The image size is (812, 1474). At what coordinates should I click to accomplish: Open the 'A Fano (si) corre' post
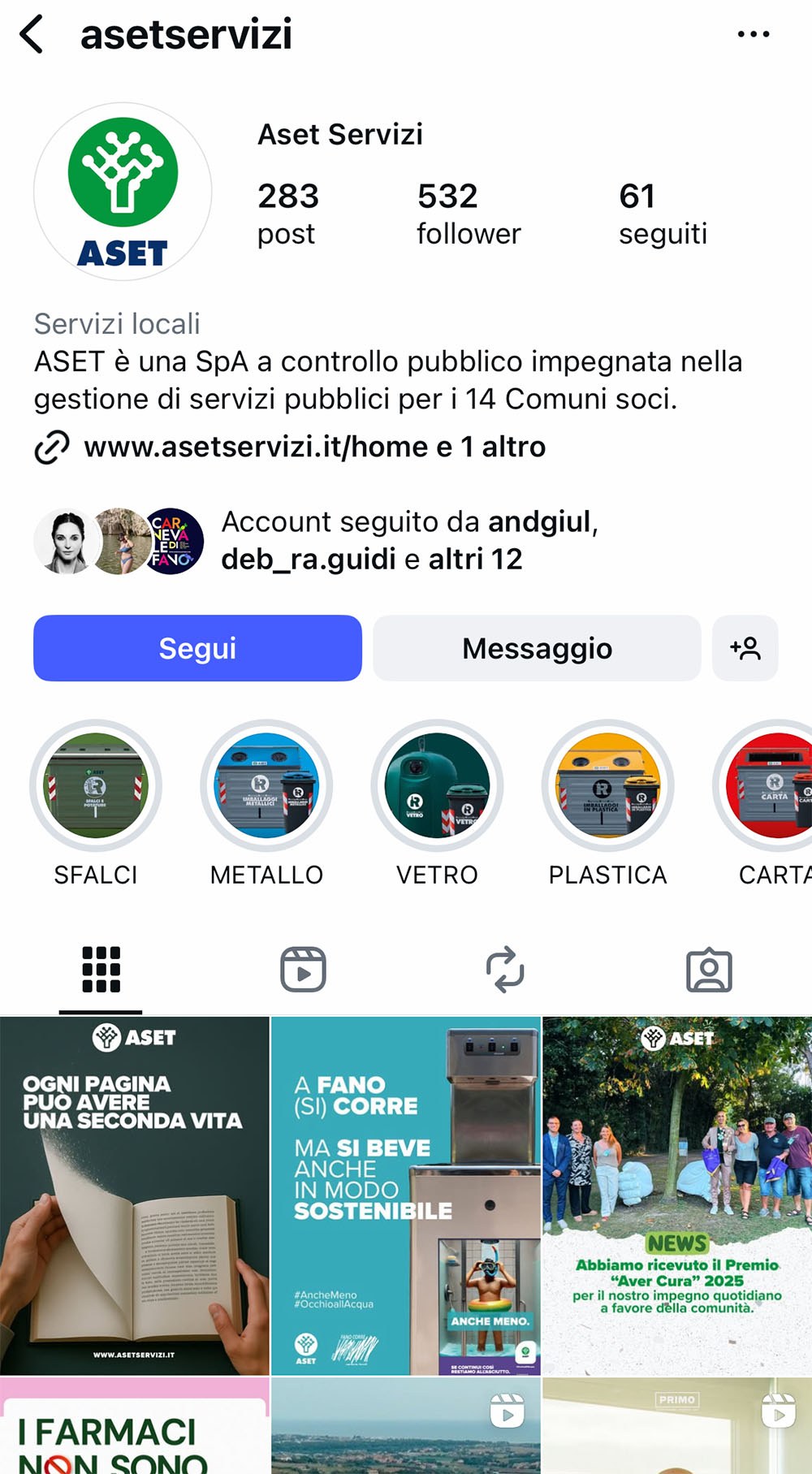click(x=405, y=1195)
